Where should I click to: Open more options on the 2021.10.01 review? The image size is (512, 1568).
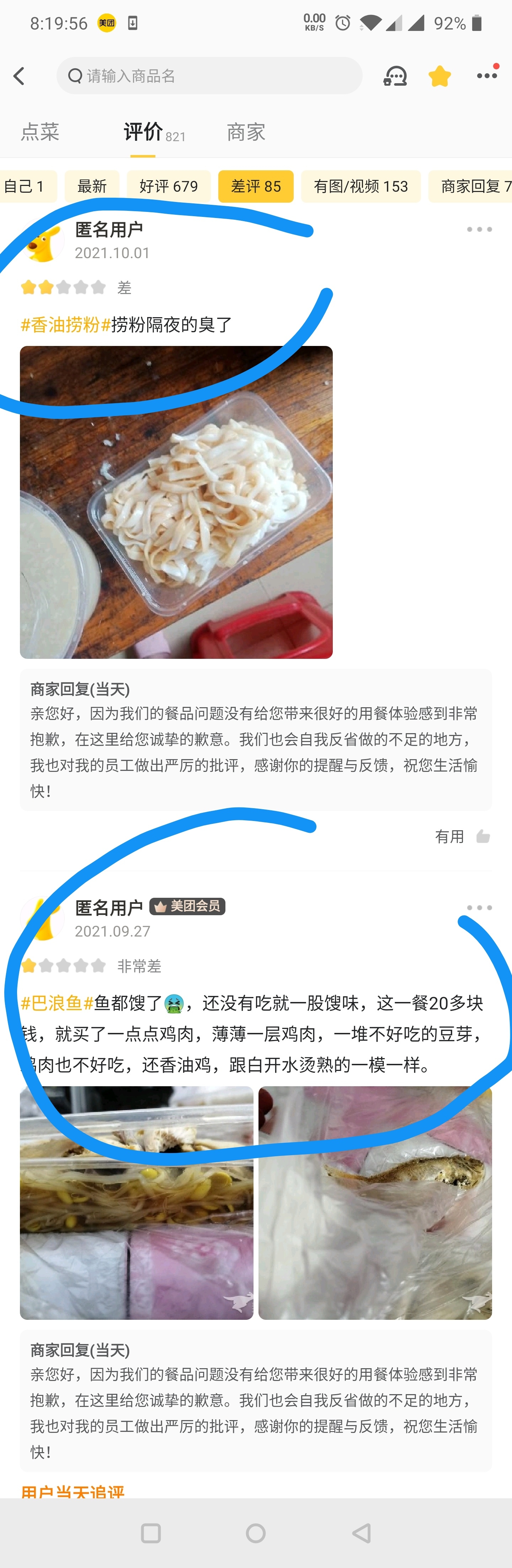click(479, 229)
